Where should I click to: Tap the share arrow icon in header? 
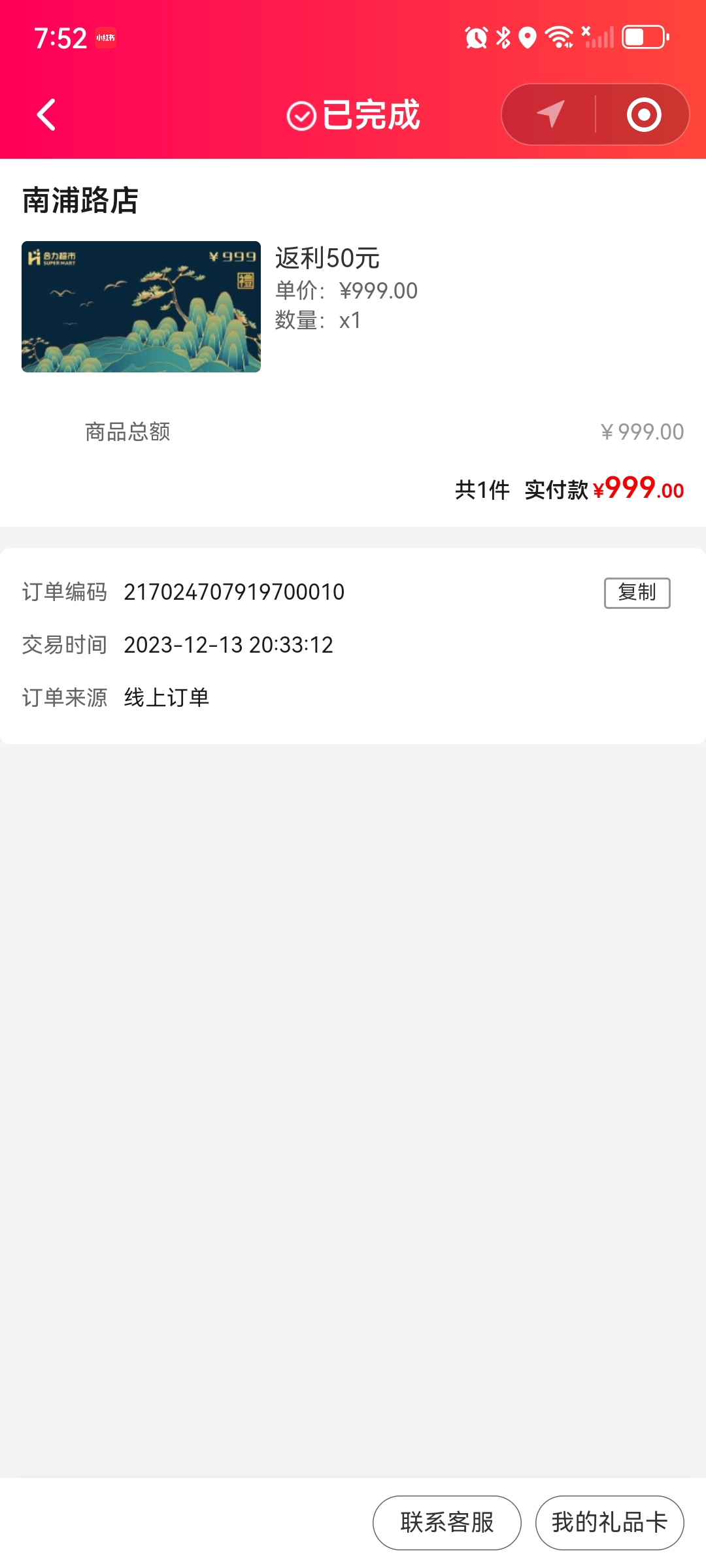tap(550, 114)
